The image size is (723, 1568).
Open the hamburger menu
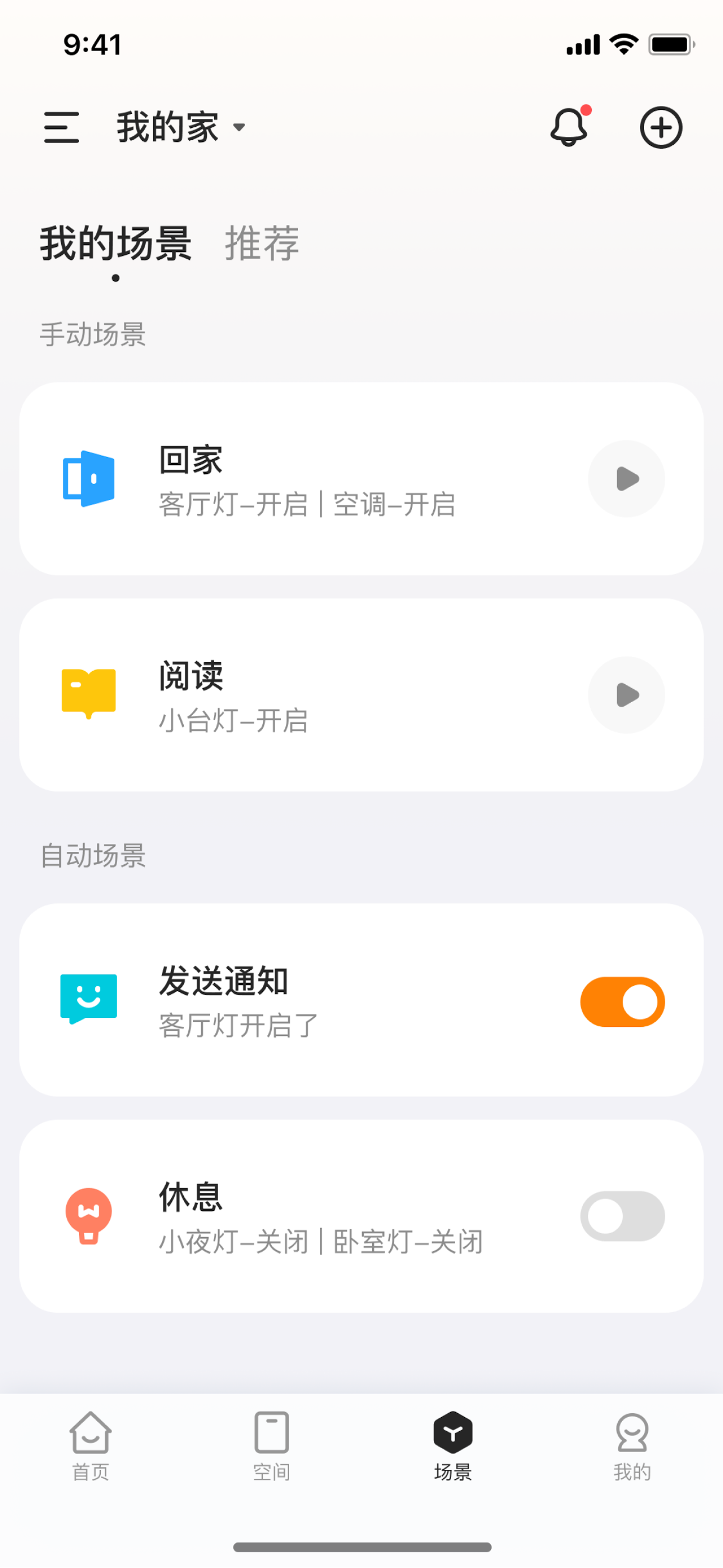point(62,127)
